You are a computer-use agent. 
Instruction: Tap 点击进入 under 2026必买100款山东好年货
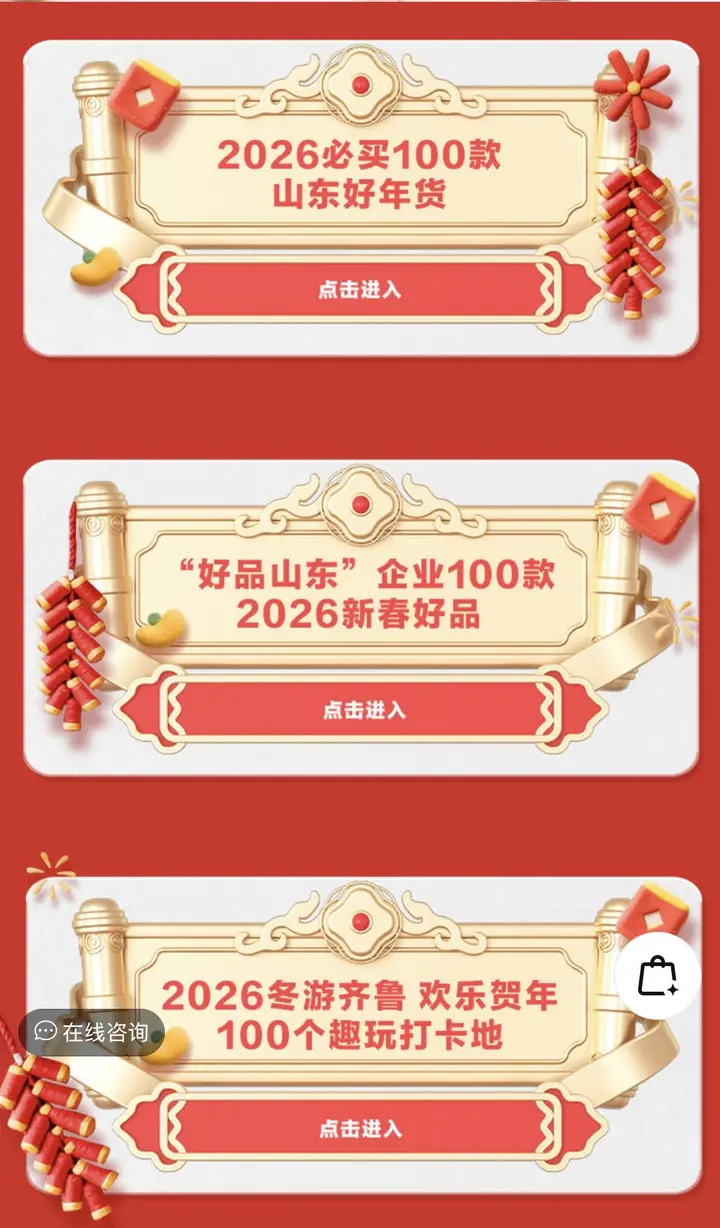click(x=360, y=290)
